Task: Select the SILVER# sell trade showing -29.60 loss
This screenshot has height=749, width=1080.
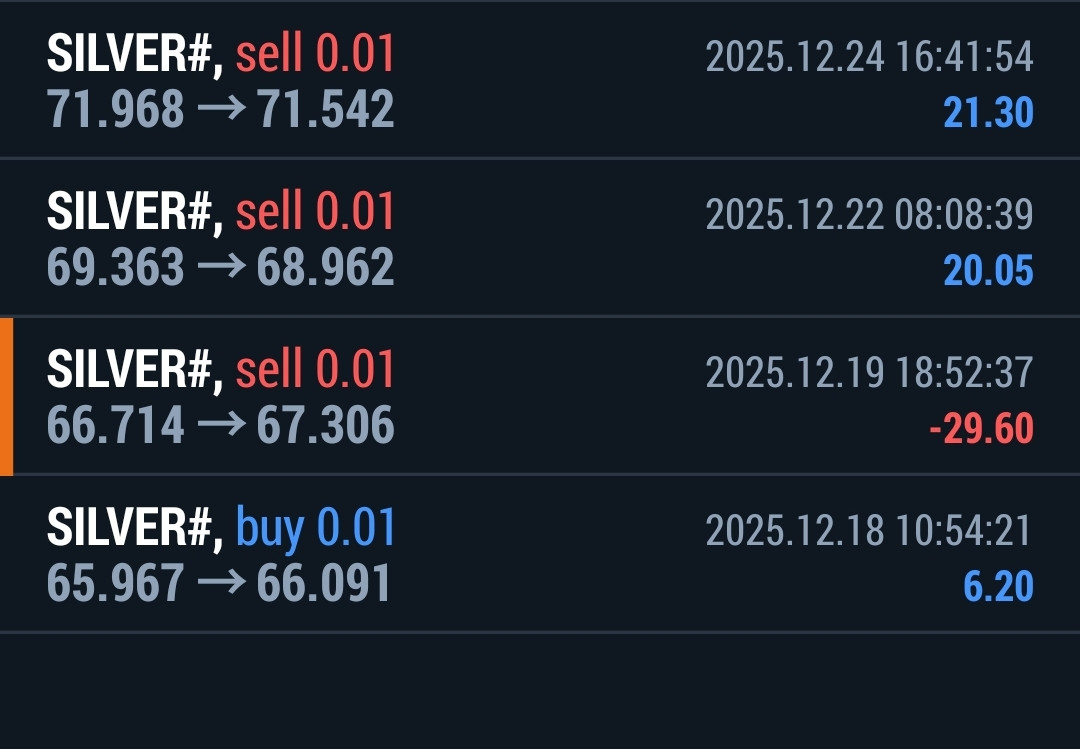Action: tap(540, 397)
